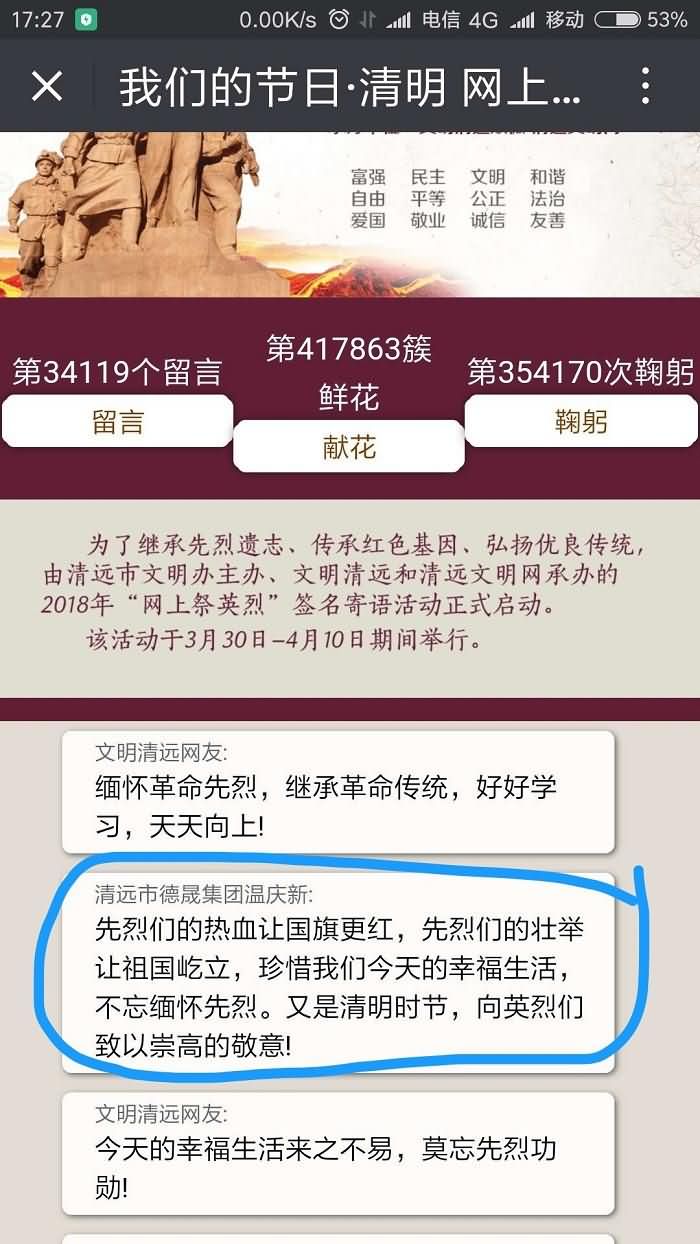Image resolution: width=700 pixels, height=1244 pixels.
Task: Tap the 留言 button to leave a message
Action: tap(118, 421)
